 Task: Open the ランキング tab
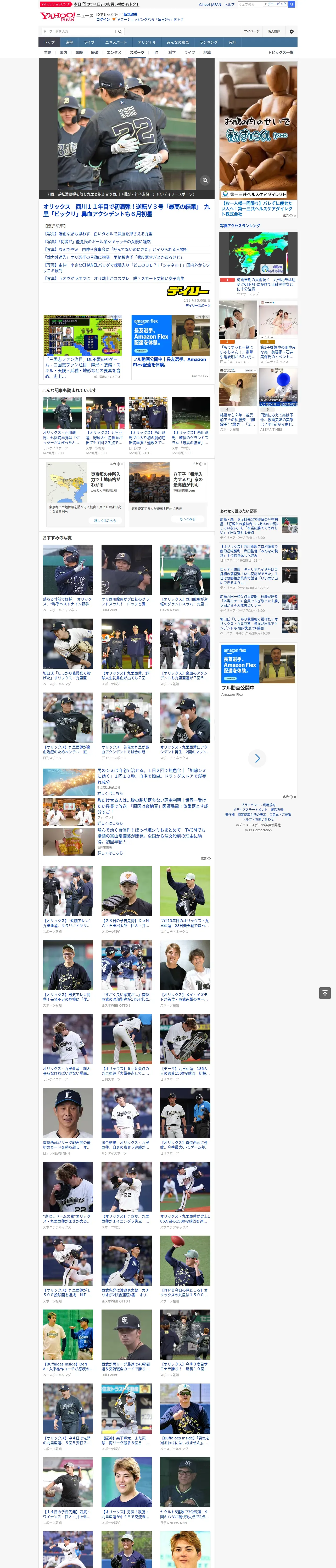209,43
